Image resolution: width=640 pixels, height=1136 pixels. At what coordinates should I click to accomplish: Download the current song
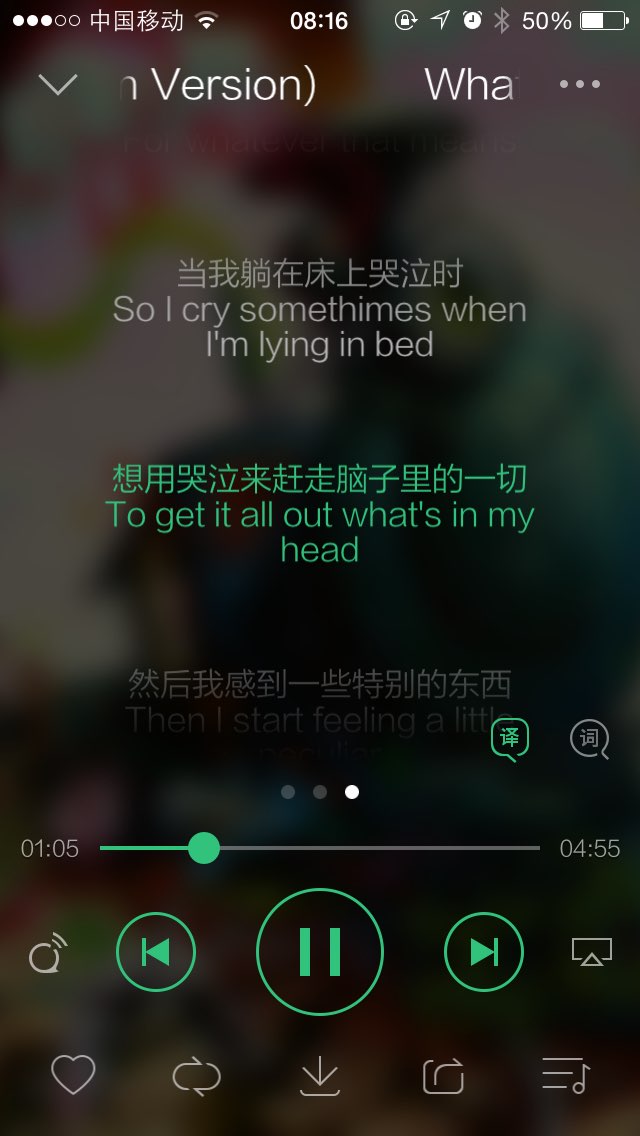320,1076
